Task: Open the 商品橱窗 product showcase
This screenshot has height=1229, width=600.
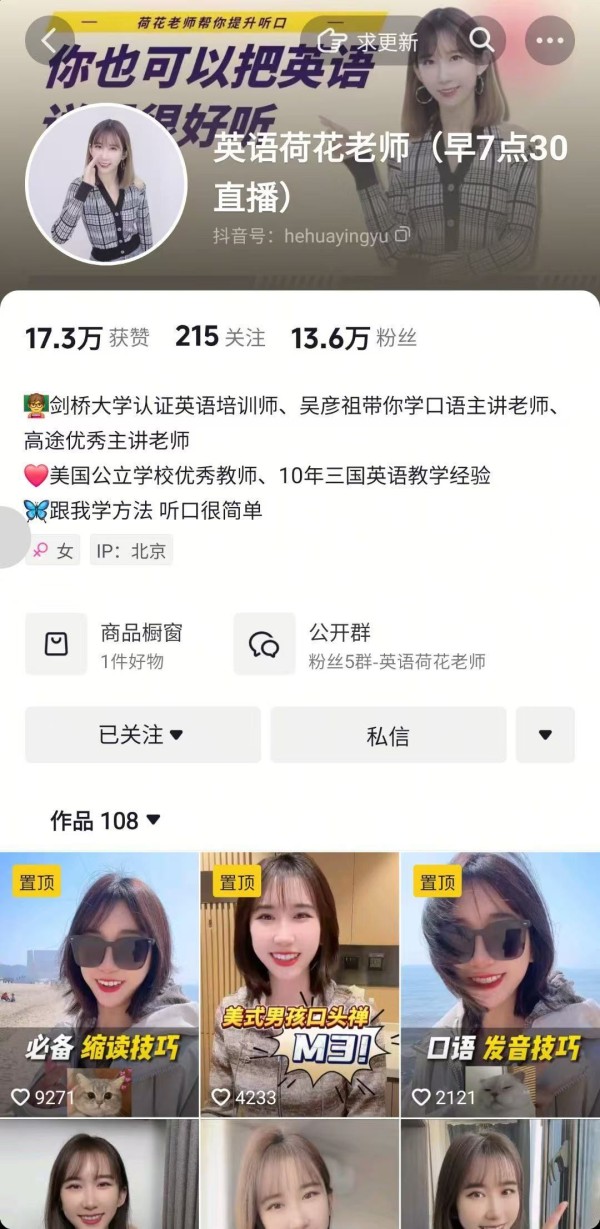Action: [x=120, y=645]
